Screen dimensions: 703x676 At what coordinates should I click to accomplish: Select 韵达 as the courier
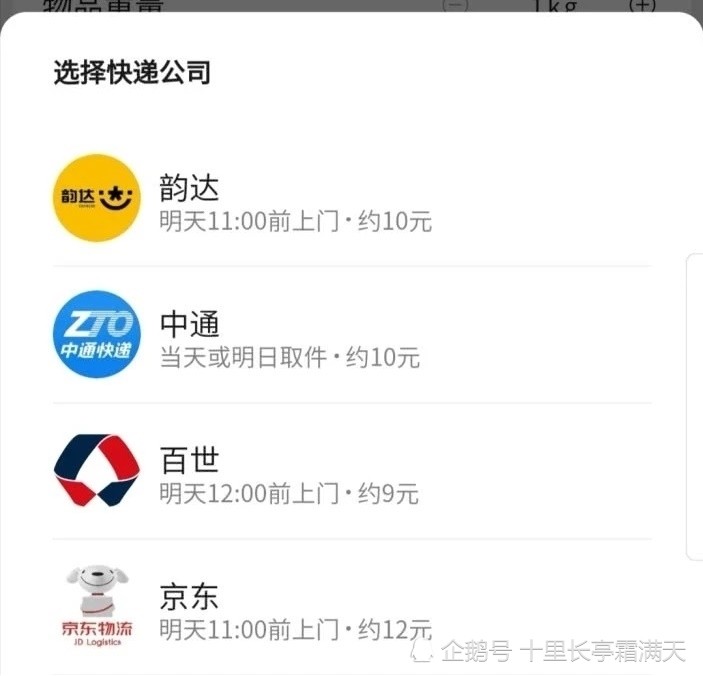(x=295, y=200)
